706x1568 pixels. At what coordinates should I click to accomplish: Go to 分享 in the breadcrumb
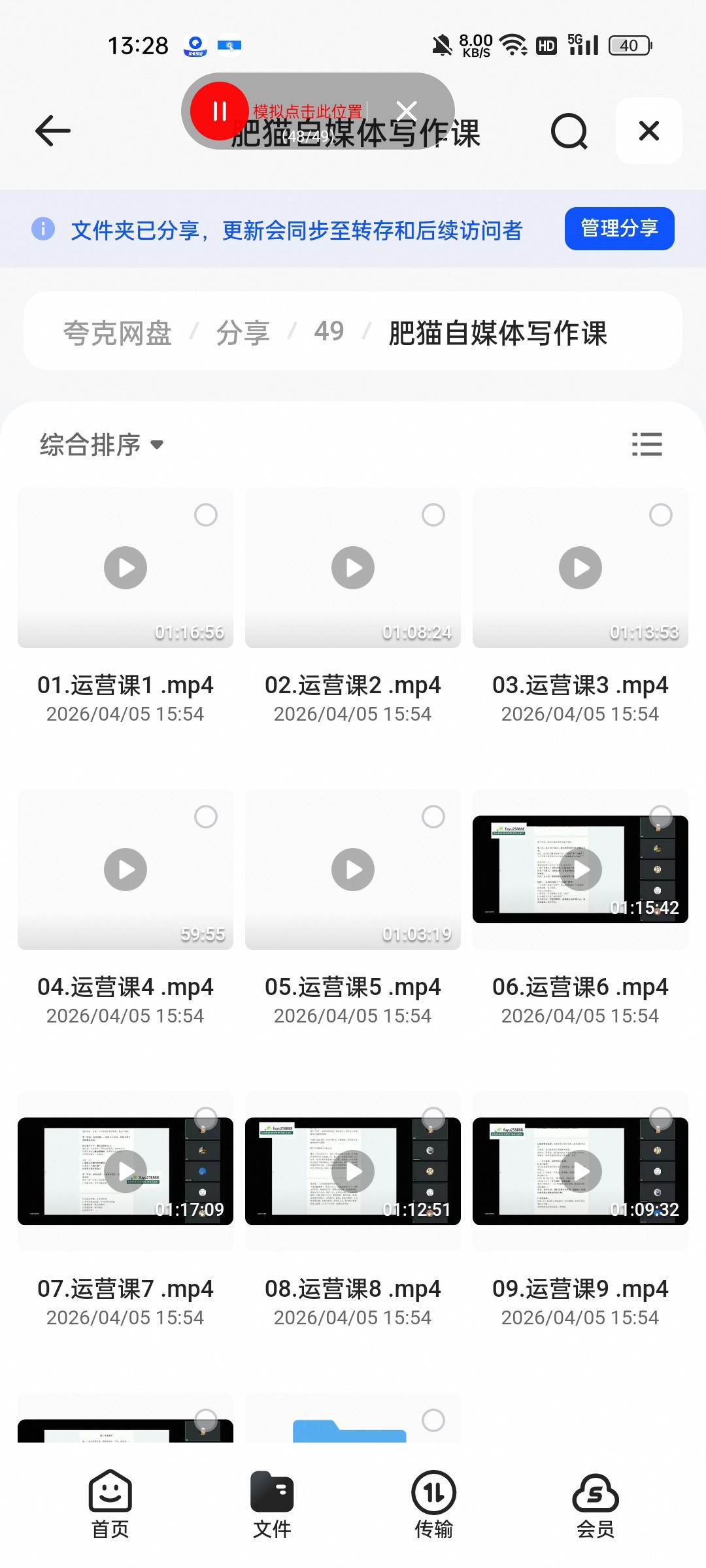(243, 333)
